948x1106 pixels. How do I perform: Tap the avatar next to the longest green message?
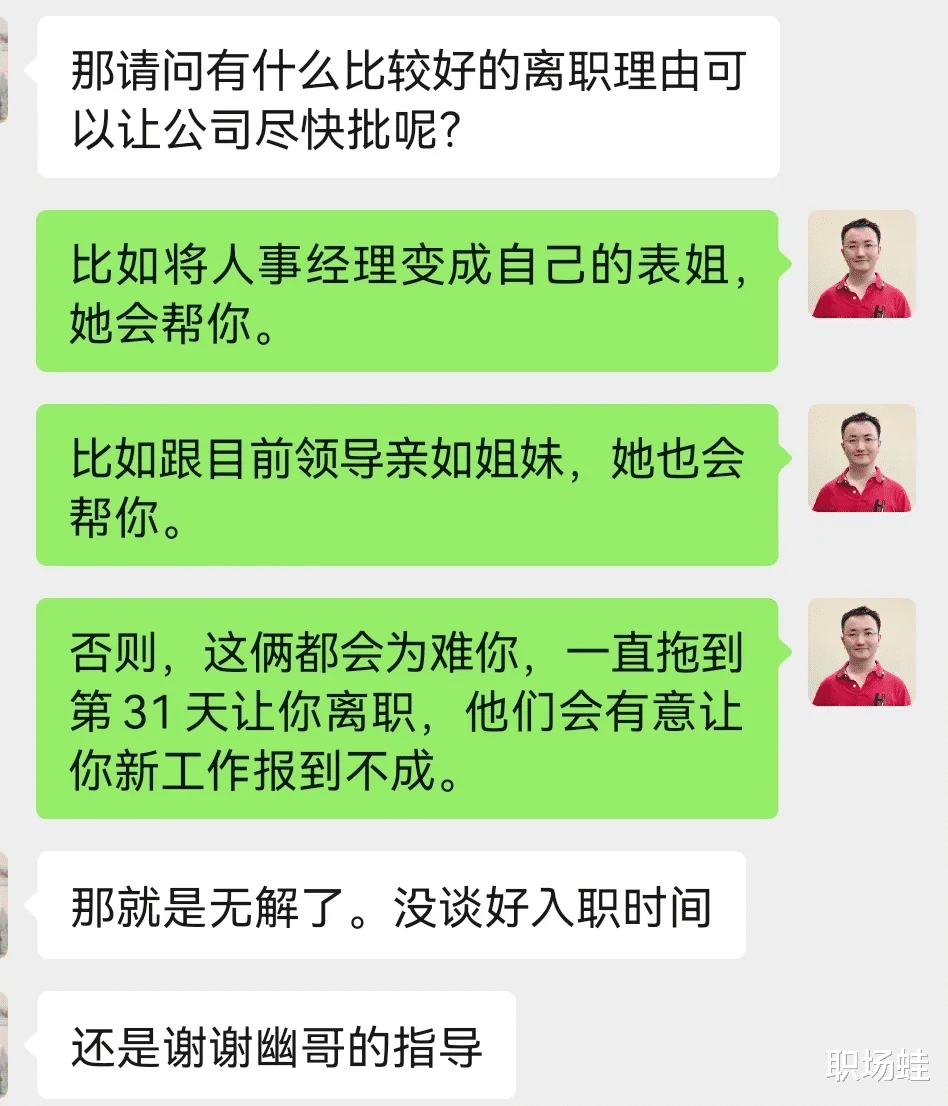861,652
